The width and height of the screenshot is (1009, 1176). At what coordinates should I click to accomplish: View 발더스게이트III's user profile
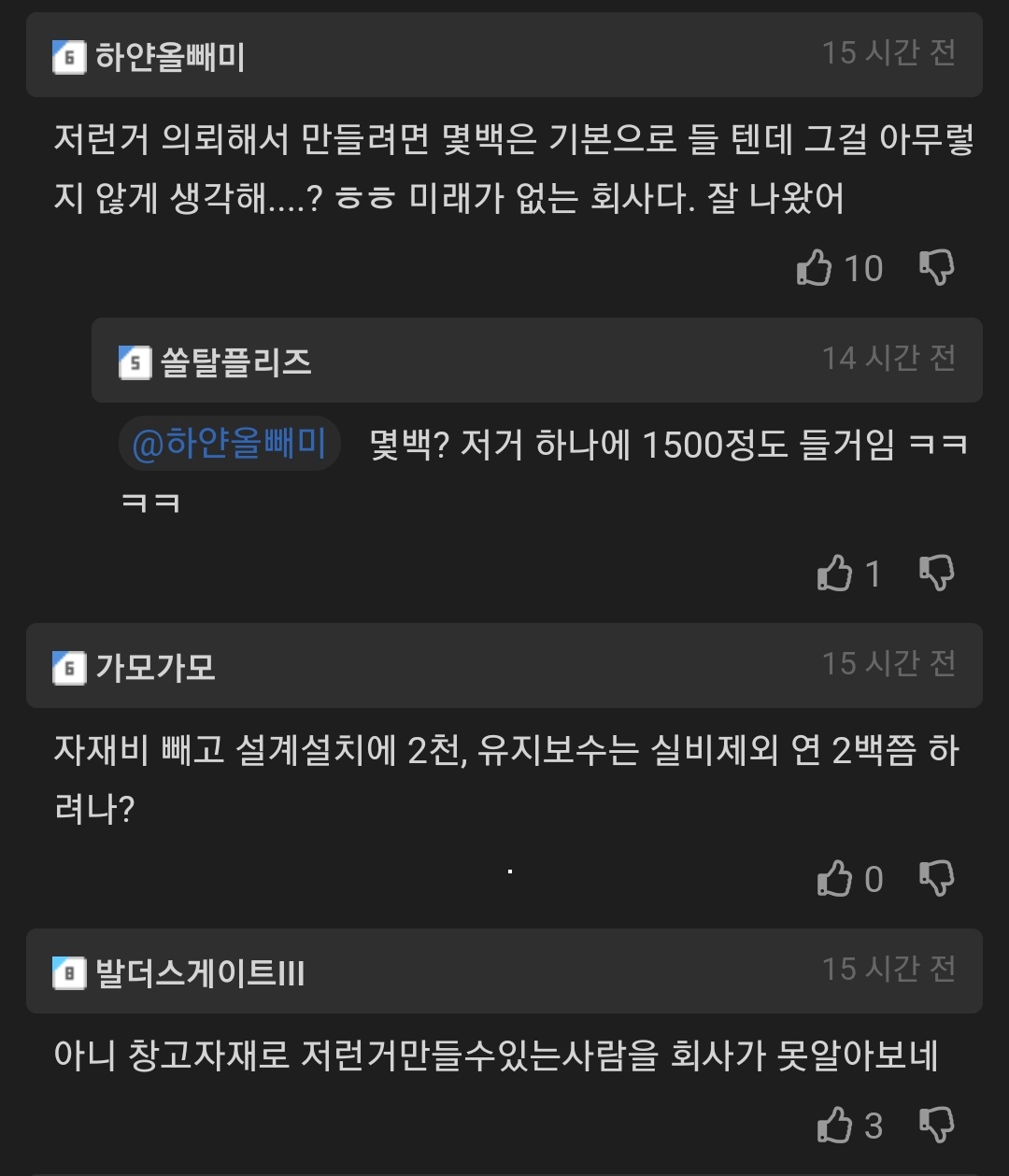[199, 973]
